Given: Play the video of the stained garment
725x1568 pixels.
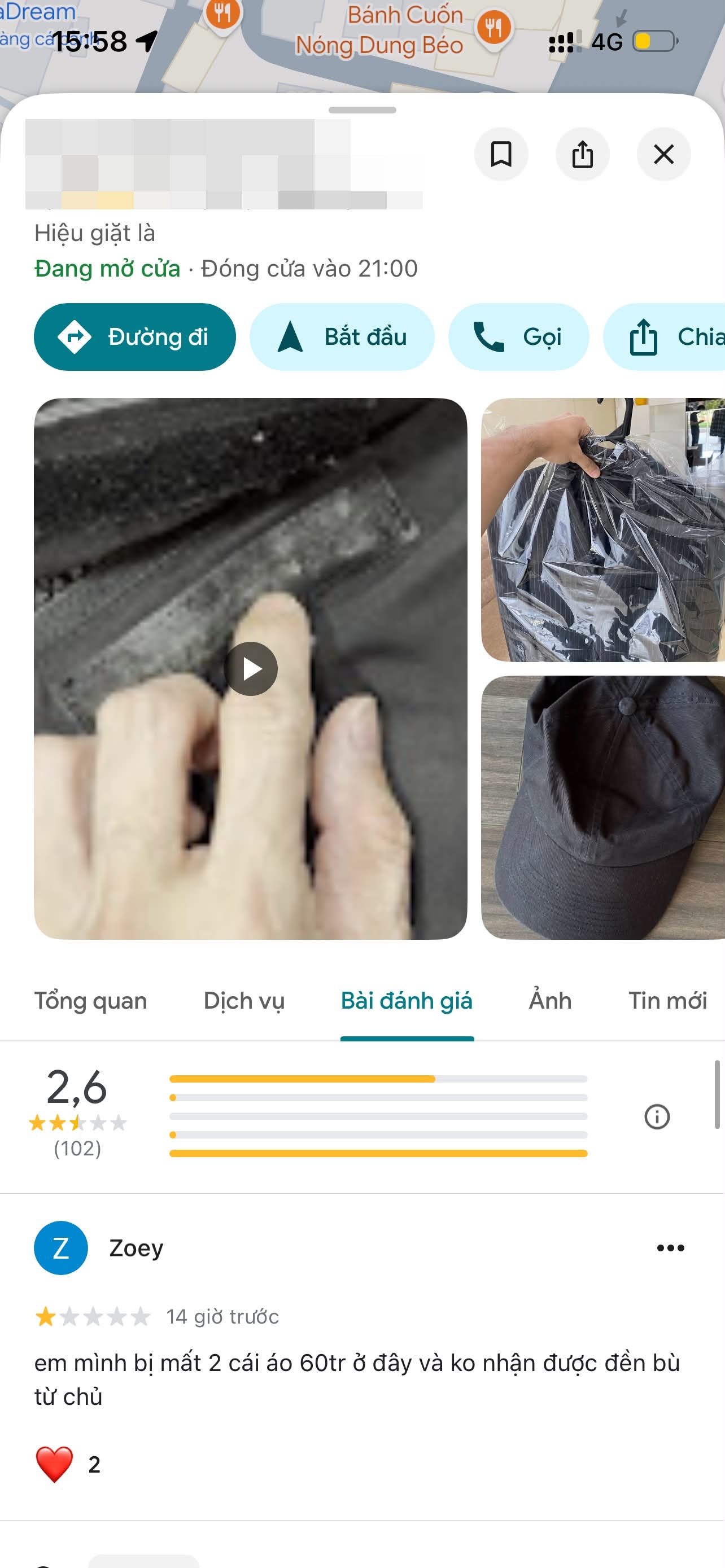Looking at the screenshot, I should click(251, 669).
